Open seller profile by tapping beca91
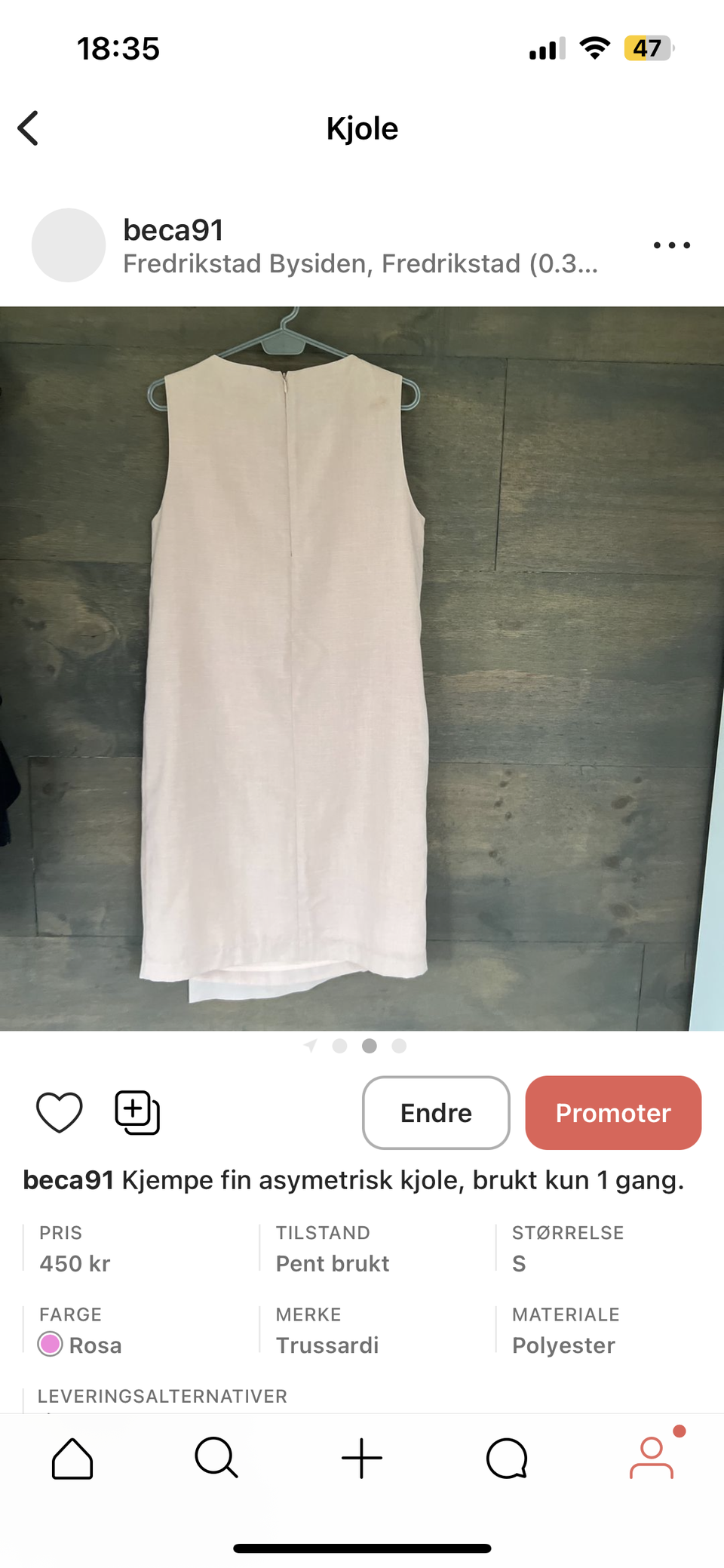Screen dimensions: 724x1568 click(173, 229)
